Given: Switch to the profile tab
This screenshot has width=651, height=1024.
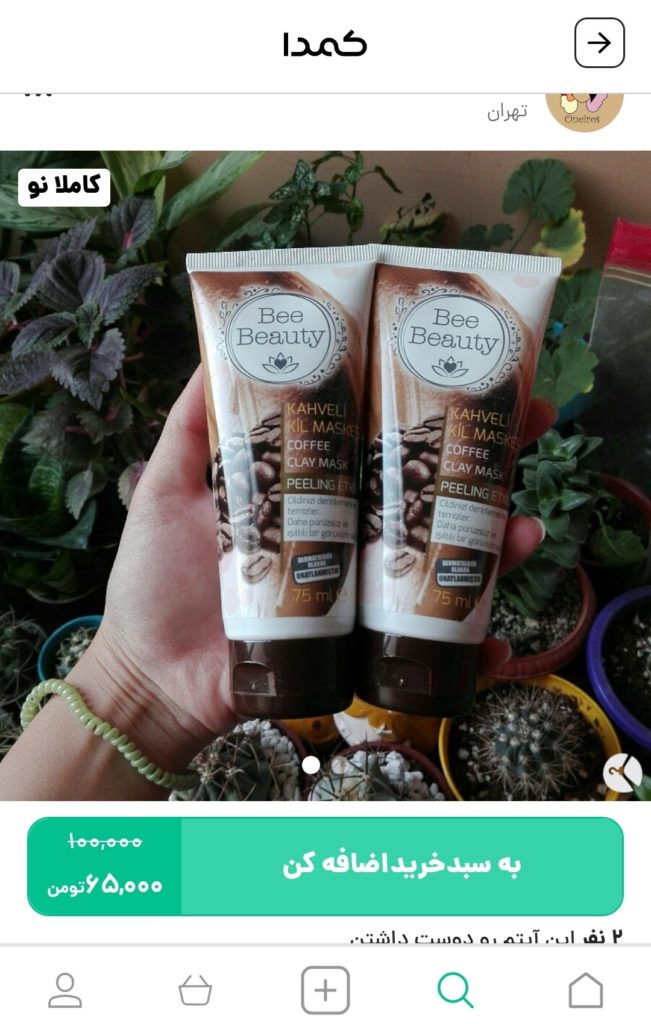Looking at the screenshot, I should click(x=66, y=990).
